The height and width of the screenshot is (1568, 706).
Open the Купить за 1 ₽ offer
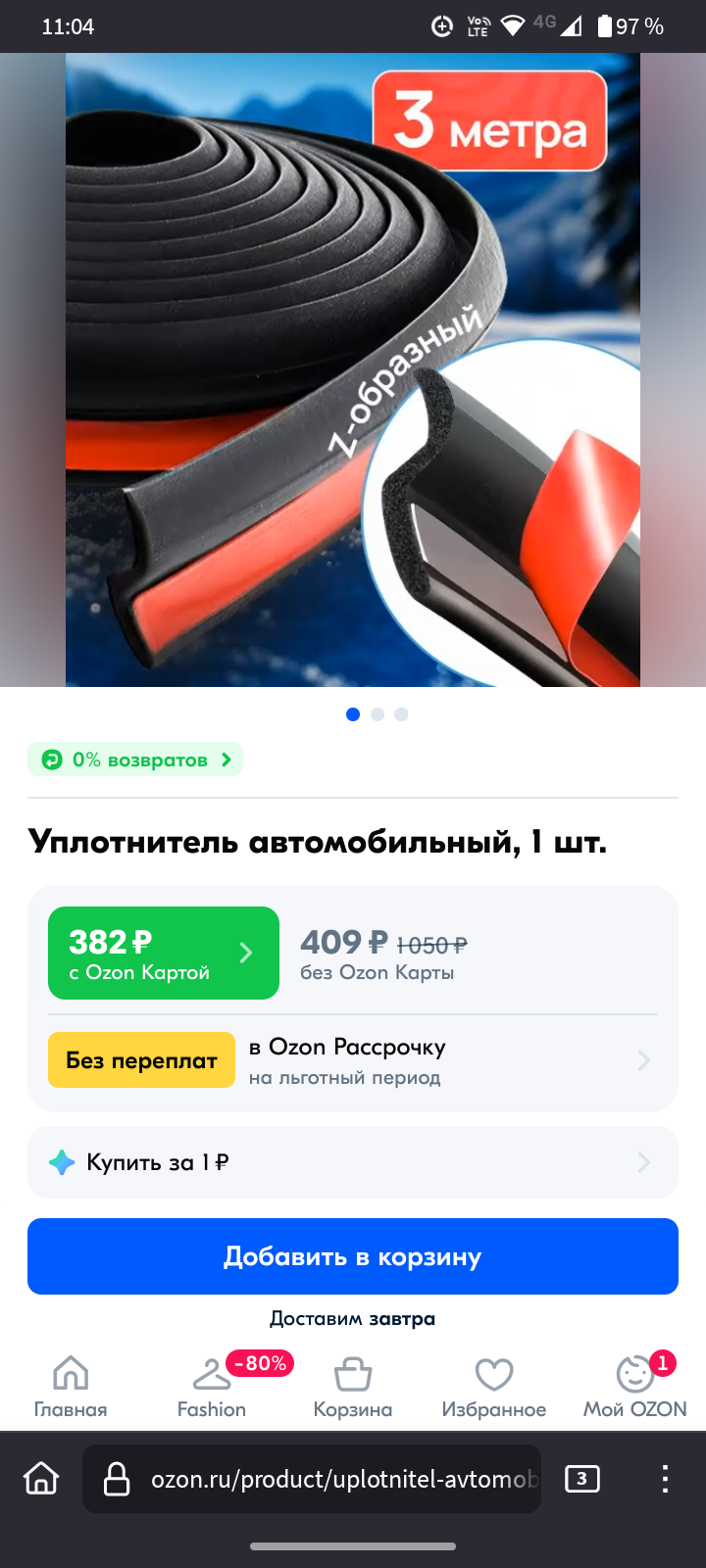(x=353, y=1162)
